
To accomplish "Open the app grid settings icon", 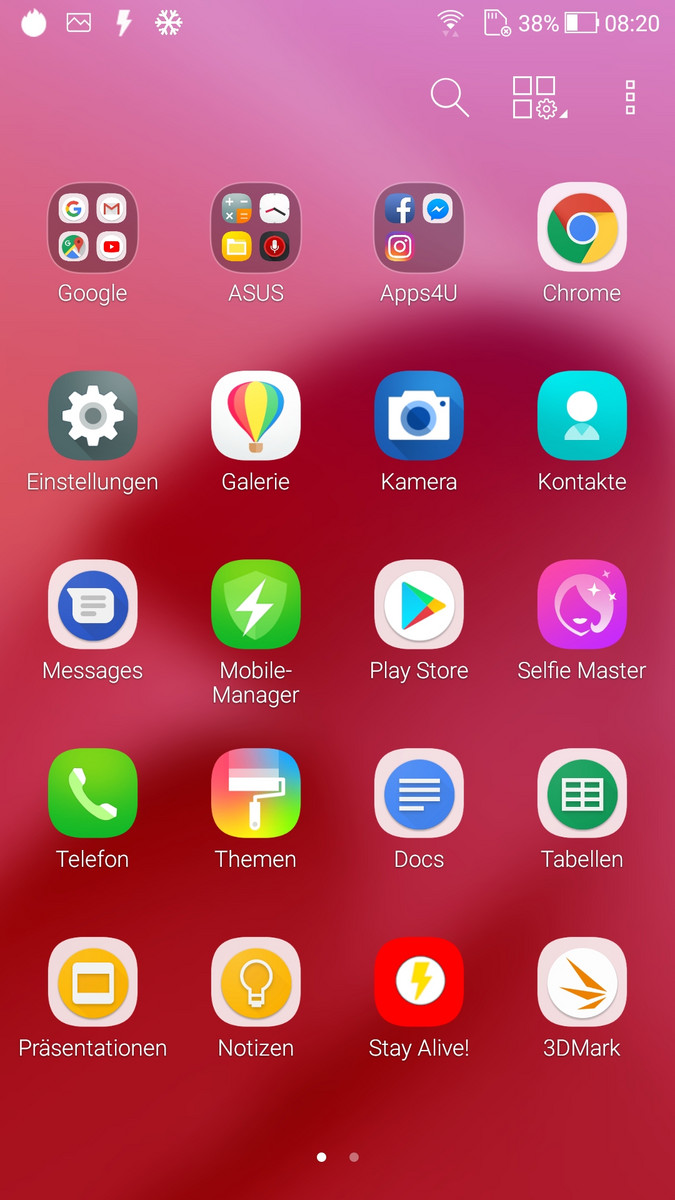I will coord(536,98).
